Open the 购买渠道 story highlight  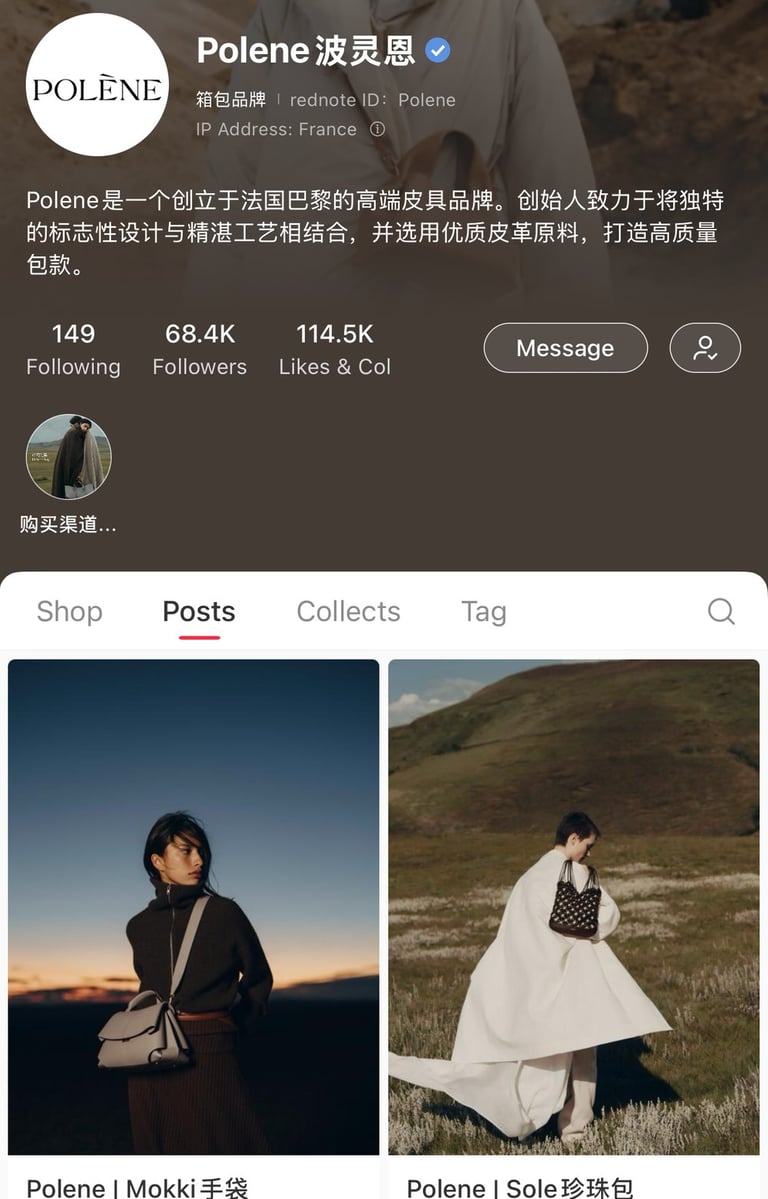68,457
